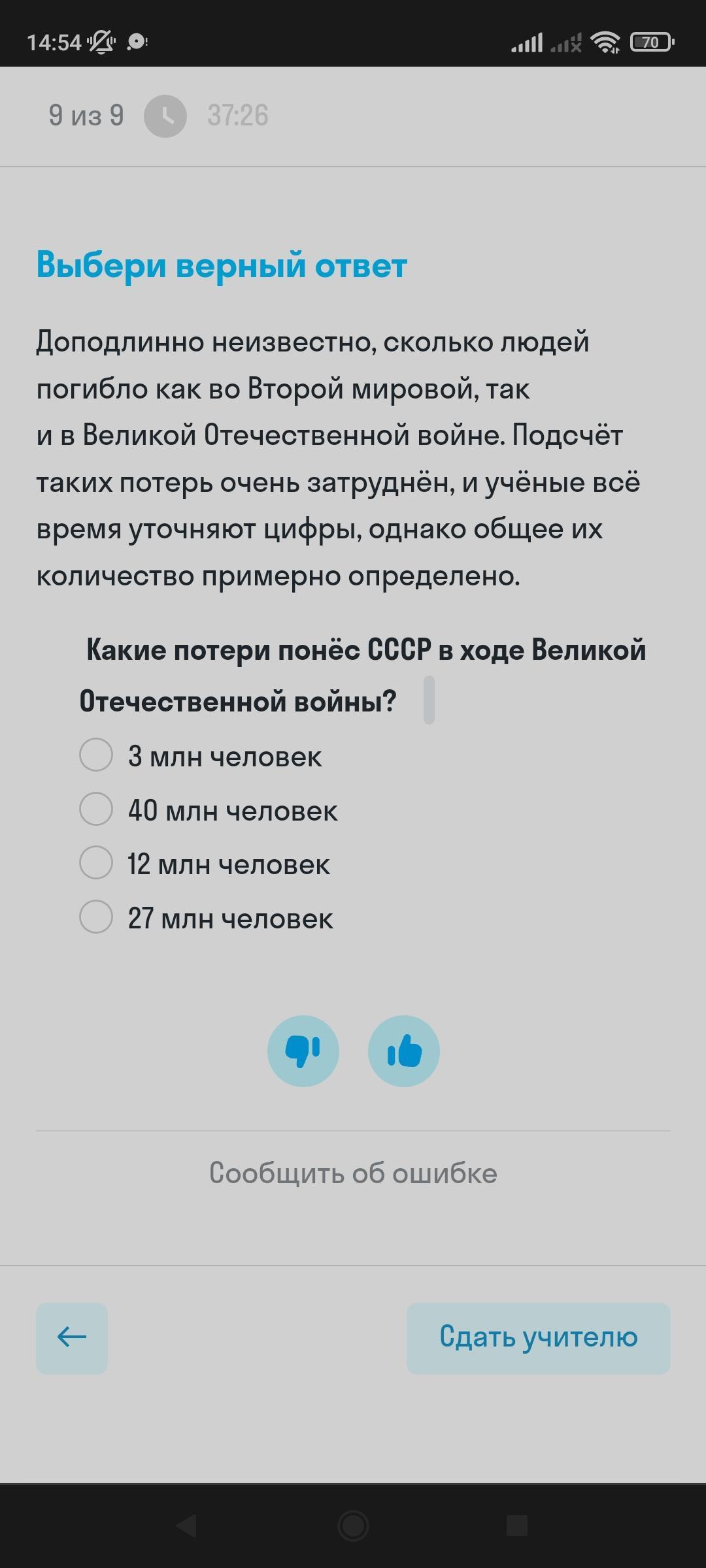
Task: Pick the 12 млн человек answer
Action: tap(96, 863)
